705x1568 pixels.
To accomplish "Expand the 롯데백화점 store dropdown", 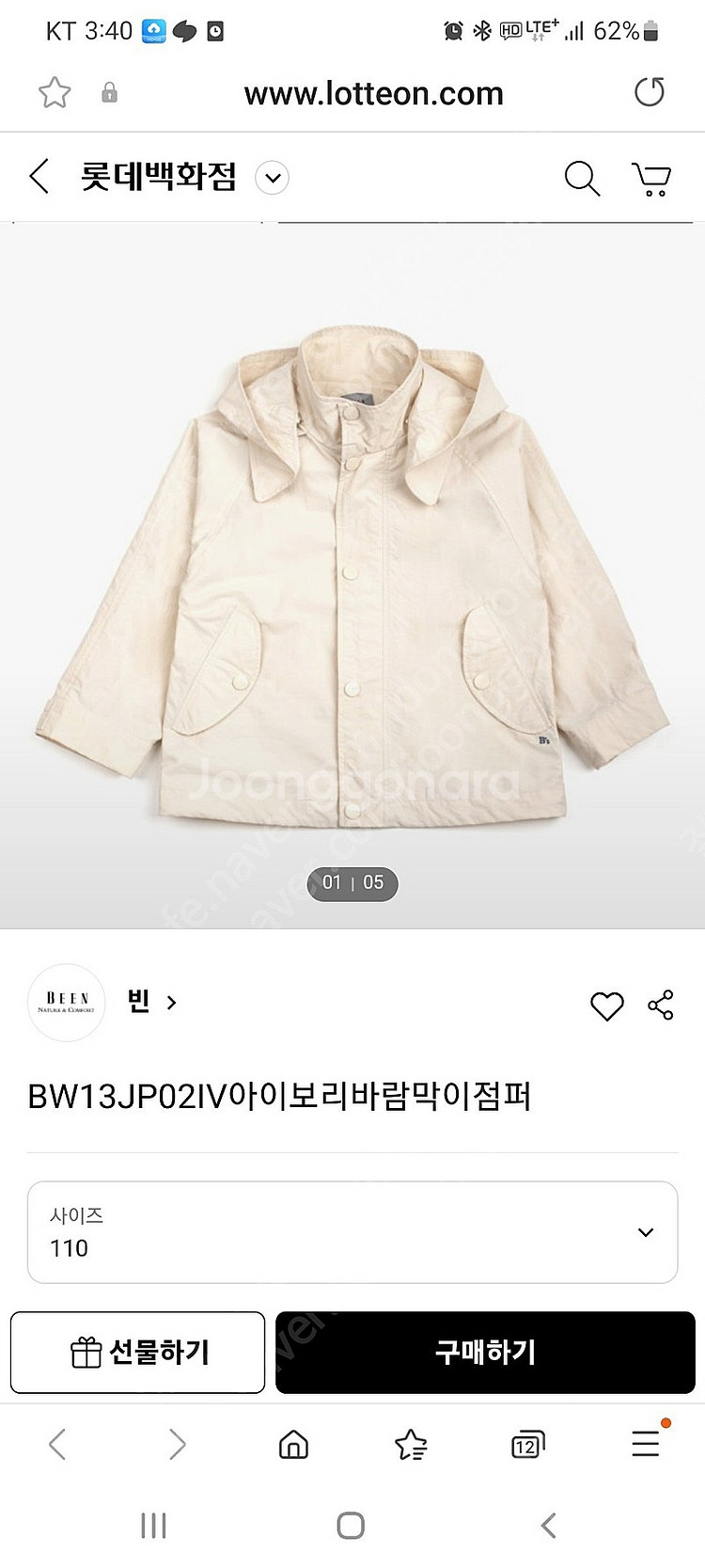I will click(x=272, y=178).
